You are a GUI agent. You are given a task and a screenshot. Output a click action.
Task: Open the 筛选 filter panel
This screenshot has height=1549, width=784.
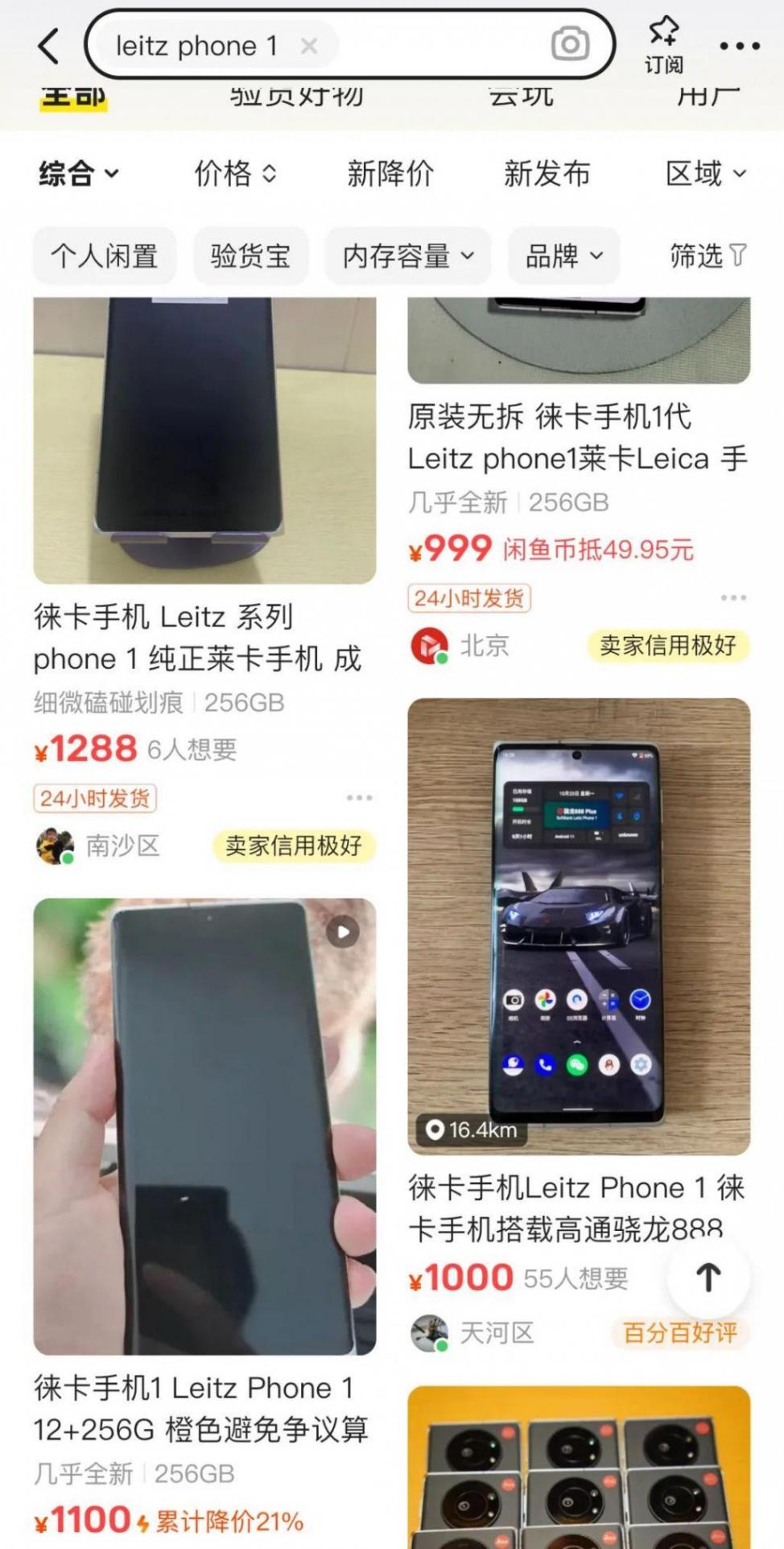[708, 256]
